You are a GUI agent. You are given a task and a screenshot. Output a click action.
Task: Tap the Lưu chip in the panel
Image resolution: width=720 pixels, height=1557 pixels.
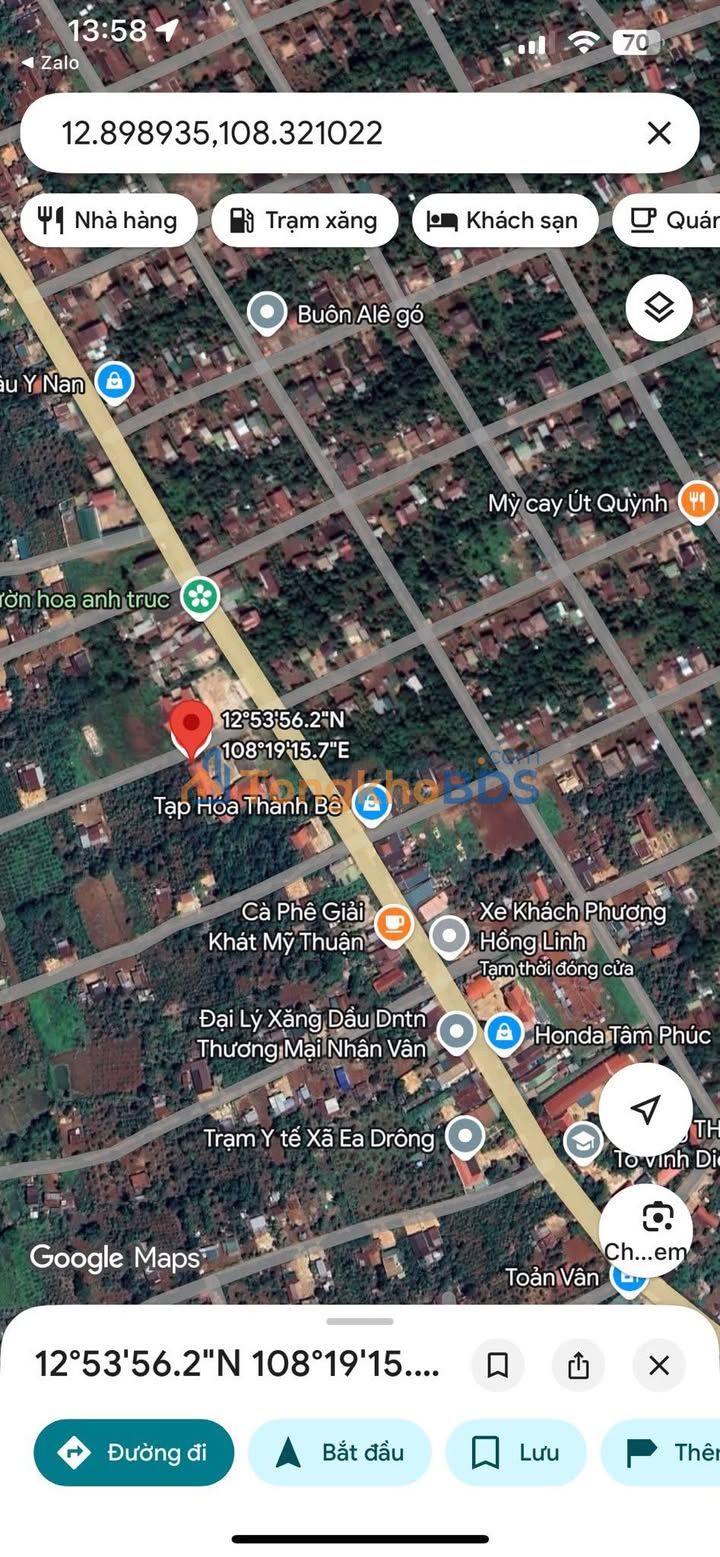(515, 1452)
